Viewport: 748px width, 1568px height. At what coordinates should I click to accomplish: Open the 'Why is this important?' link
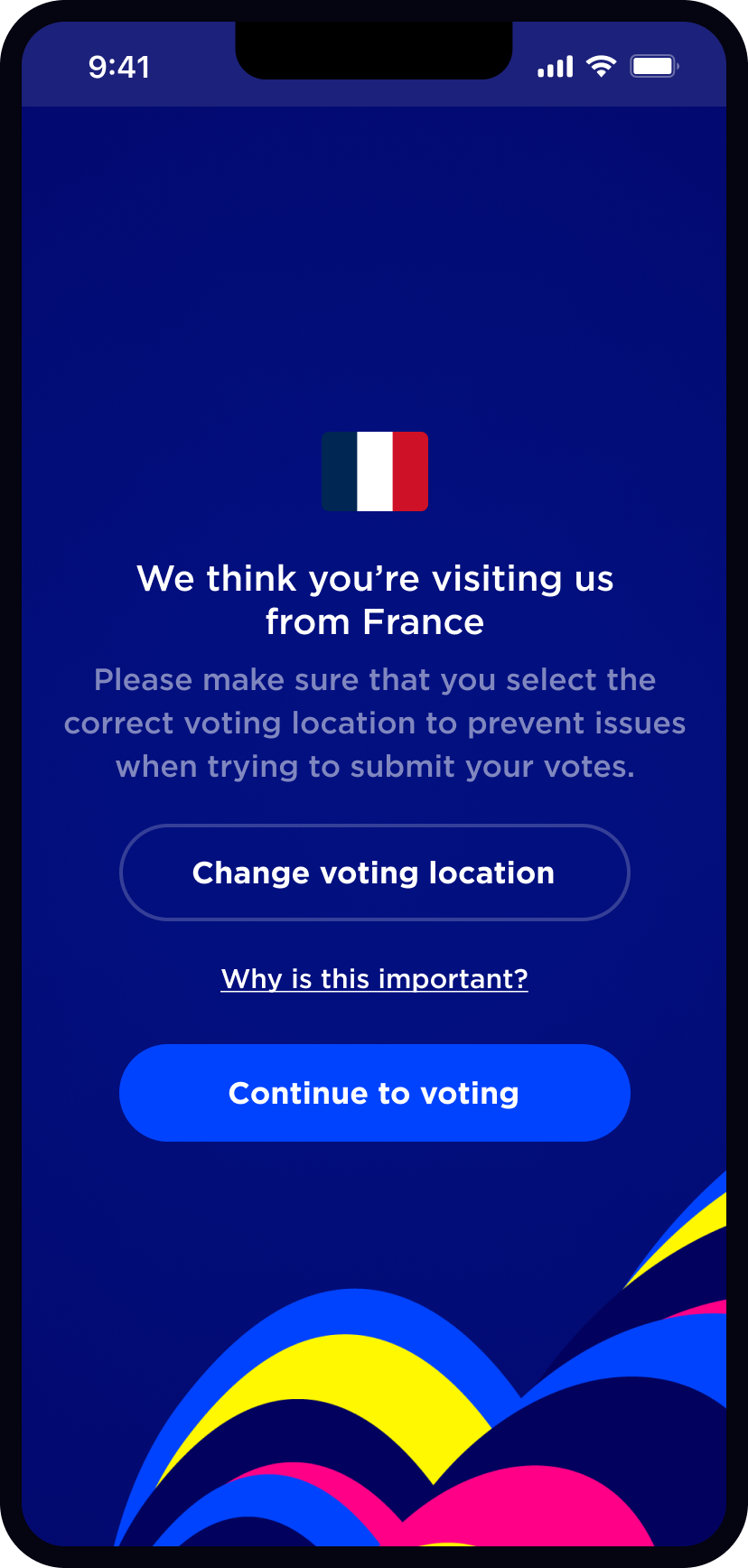(x=374, y=979)
